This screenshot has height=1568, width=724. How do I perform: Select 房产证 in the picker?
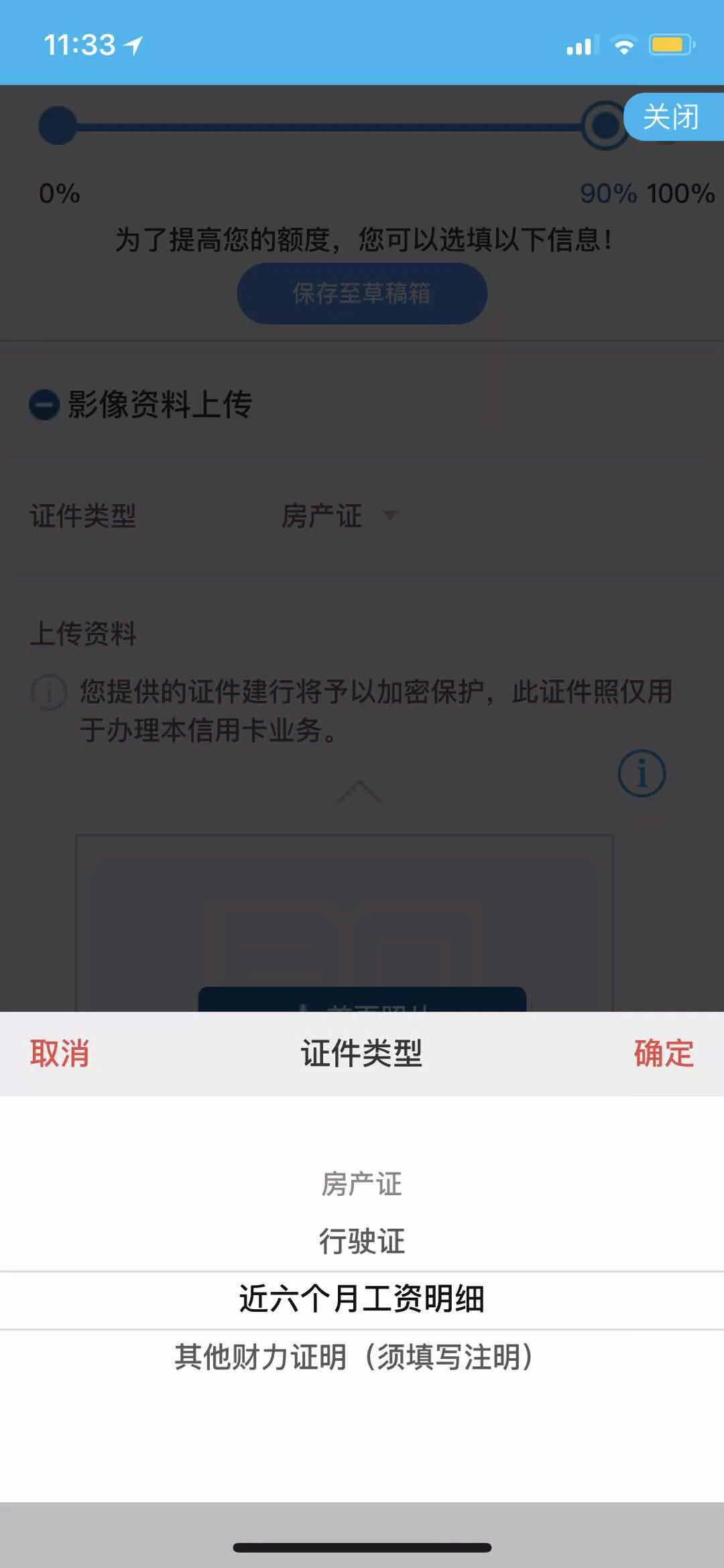[361, 1184]
